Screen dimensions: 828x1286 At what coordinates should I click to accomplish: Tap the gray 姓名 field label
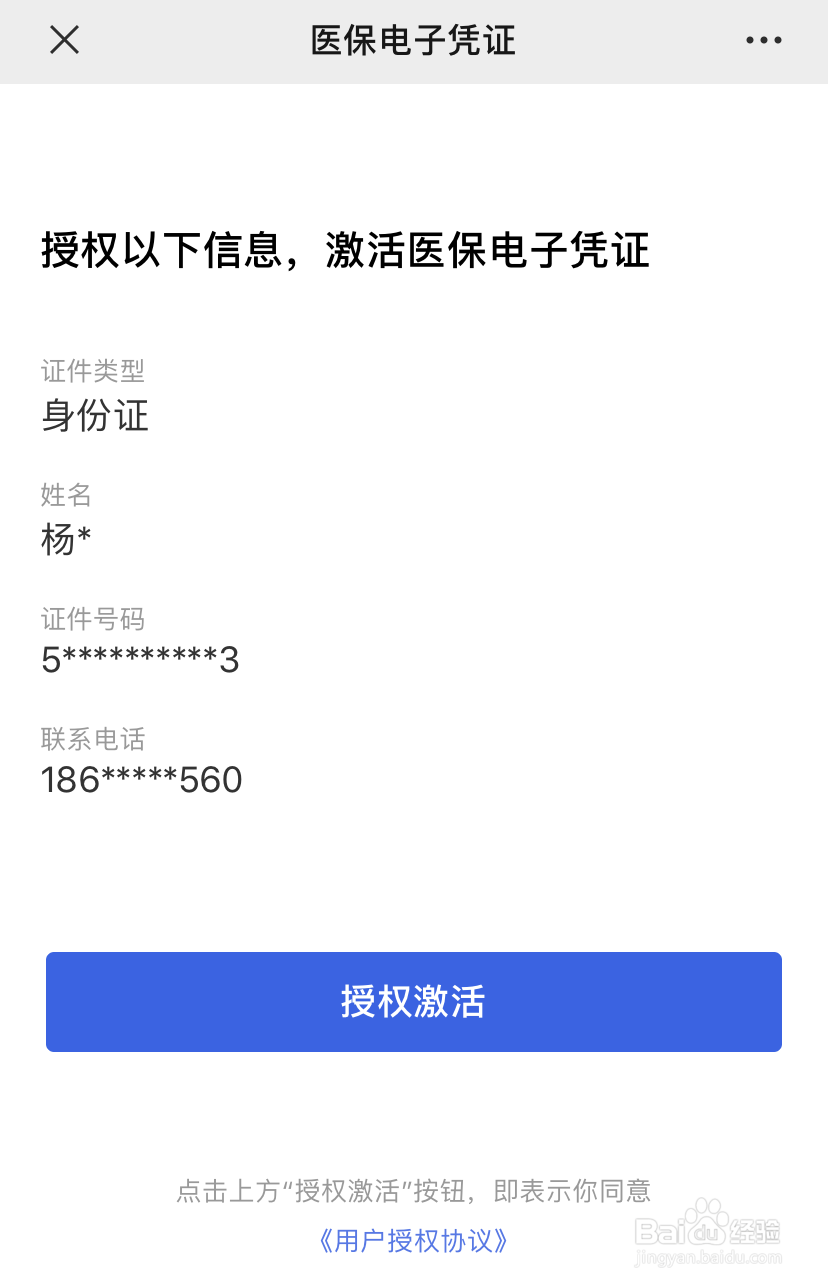pyautogui.click(x=66, y=495)
